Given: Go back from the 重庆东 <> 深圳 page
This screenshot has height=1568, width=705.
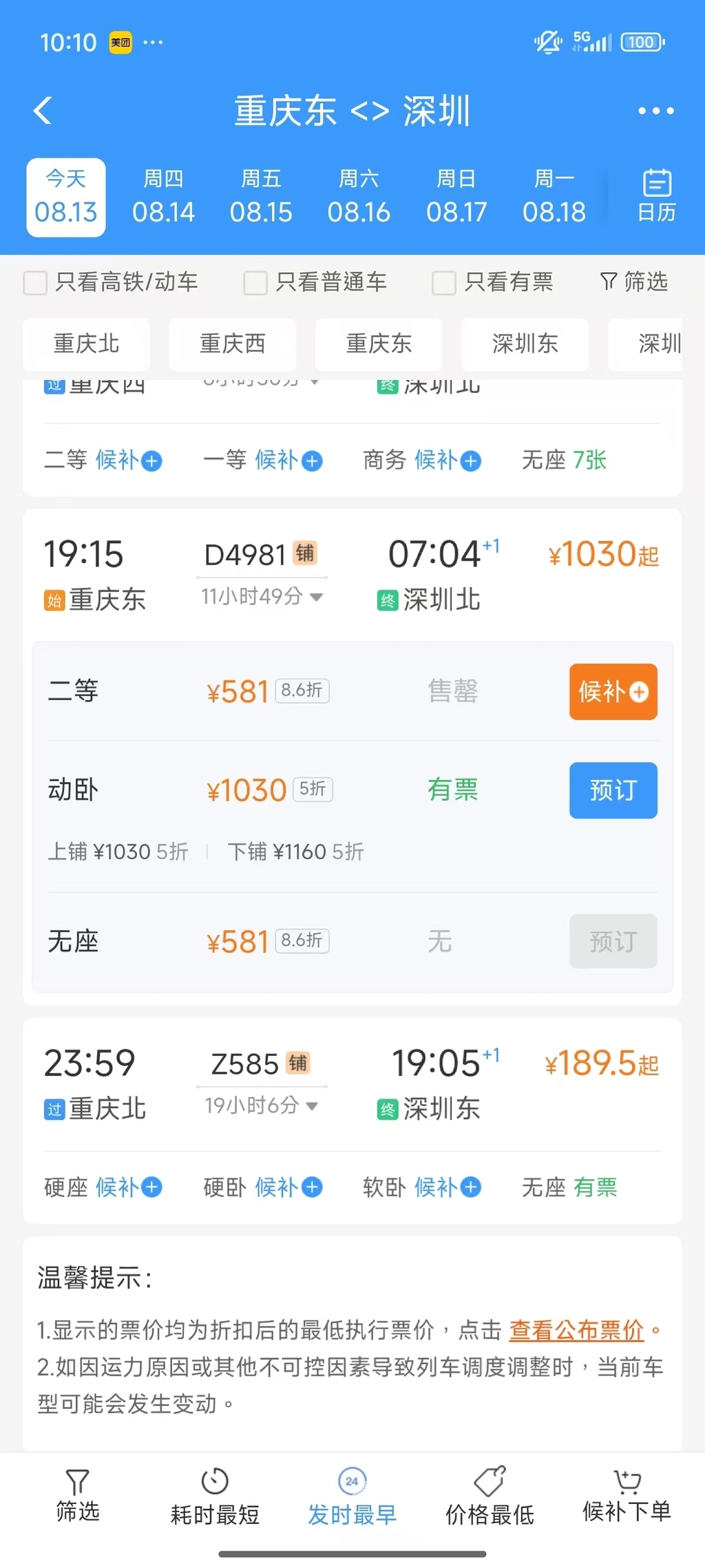Looking at the screenshot, I should click(43, 110).
